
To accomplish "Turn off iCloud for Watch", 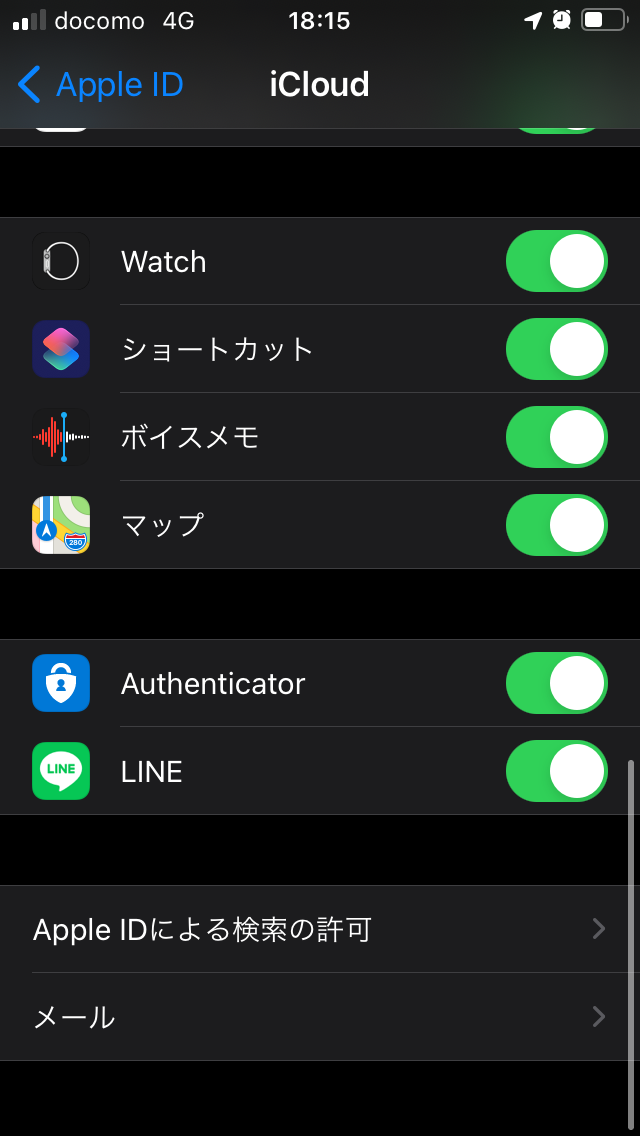I will (556, 262).
